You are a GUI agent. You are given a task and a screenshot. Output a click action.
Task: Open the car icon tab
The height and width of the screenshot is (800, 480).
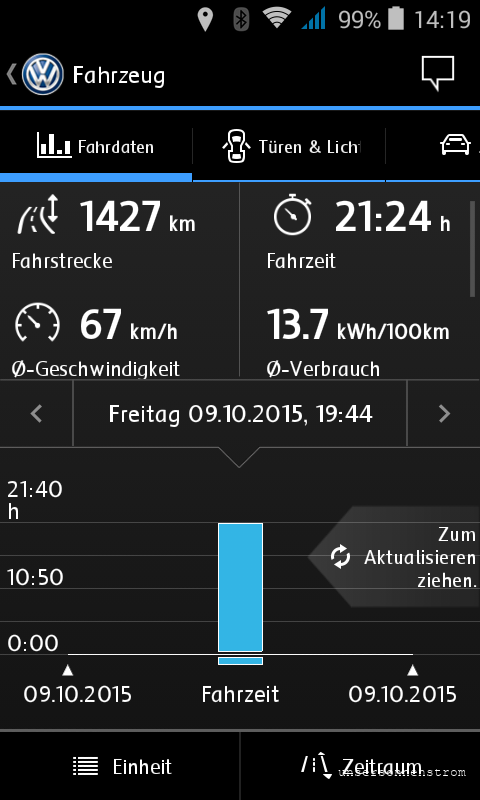pyautogui.click(x=456, y=145)
